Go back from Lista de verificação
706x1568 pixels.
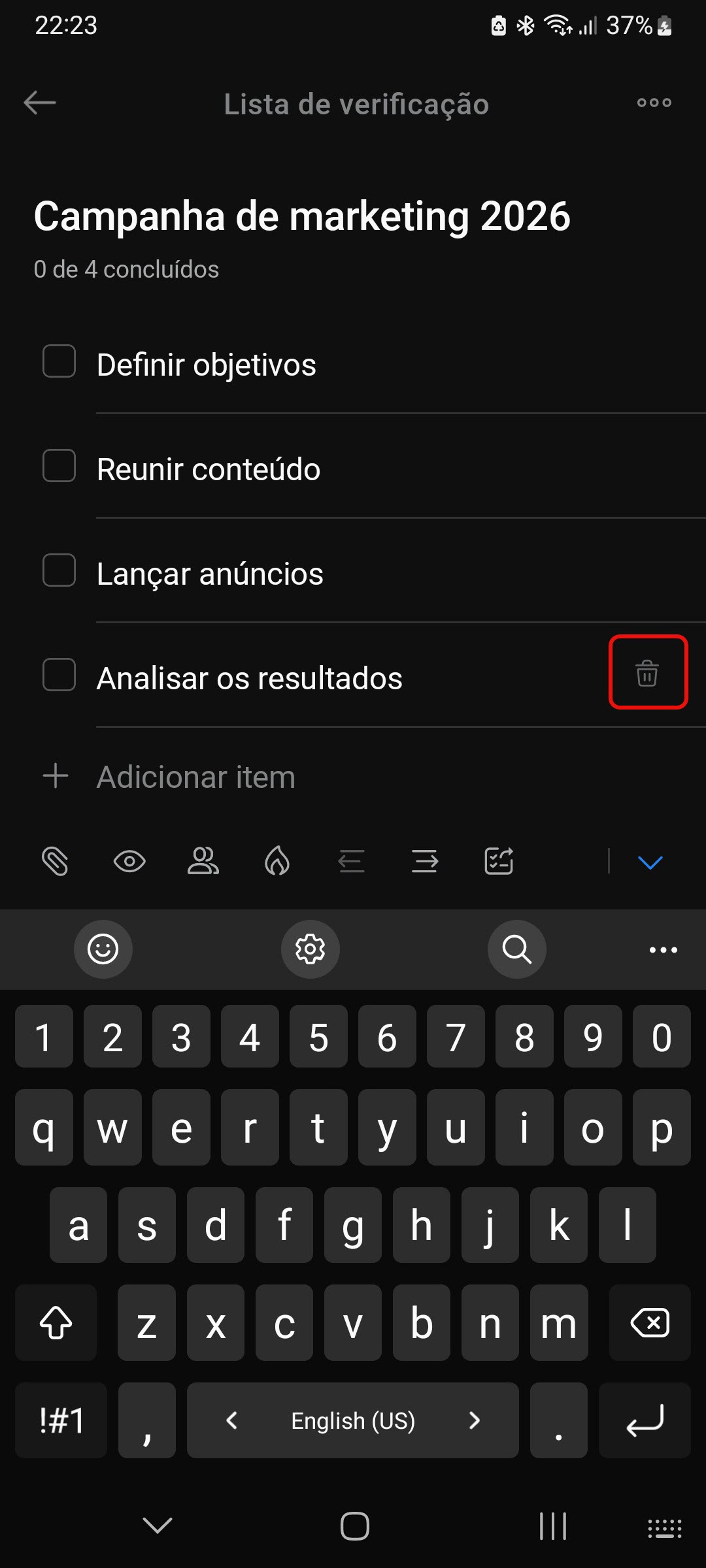pos(40,103)
